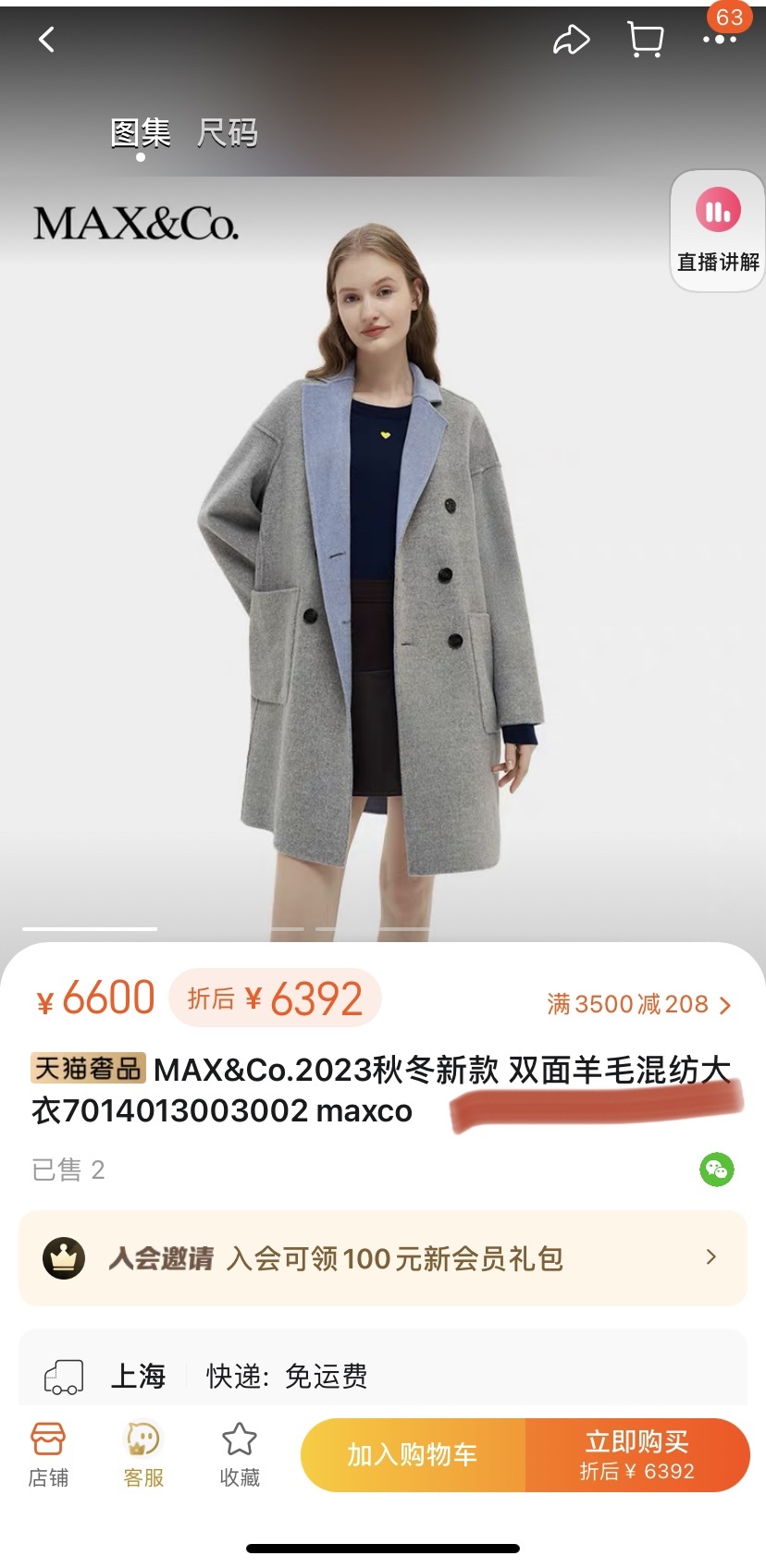The image size is (766, 1568).
Task: Contact 客服 customer service
Action: tap(143, 1454)
